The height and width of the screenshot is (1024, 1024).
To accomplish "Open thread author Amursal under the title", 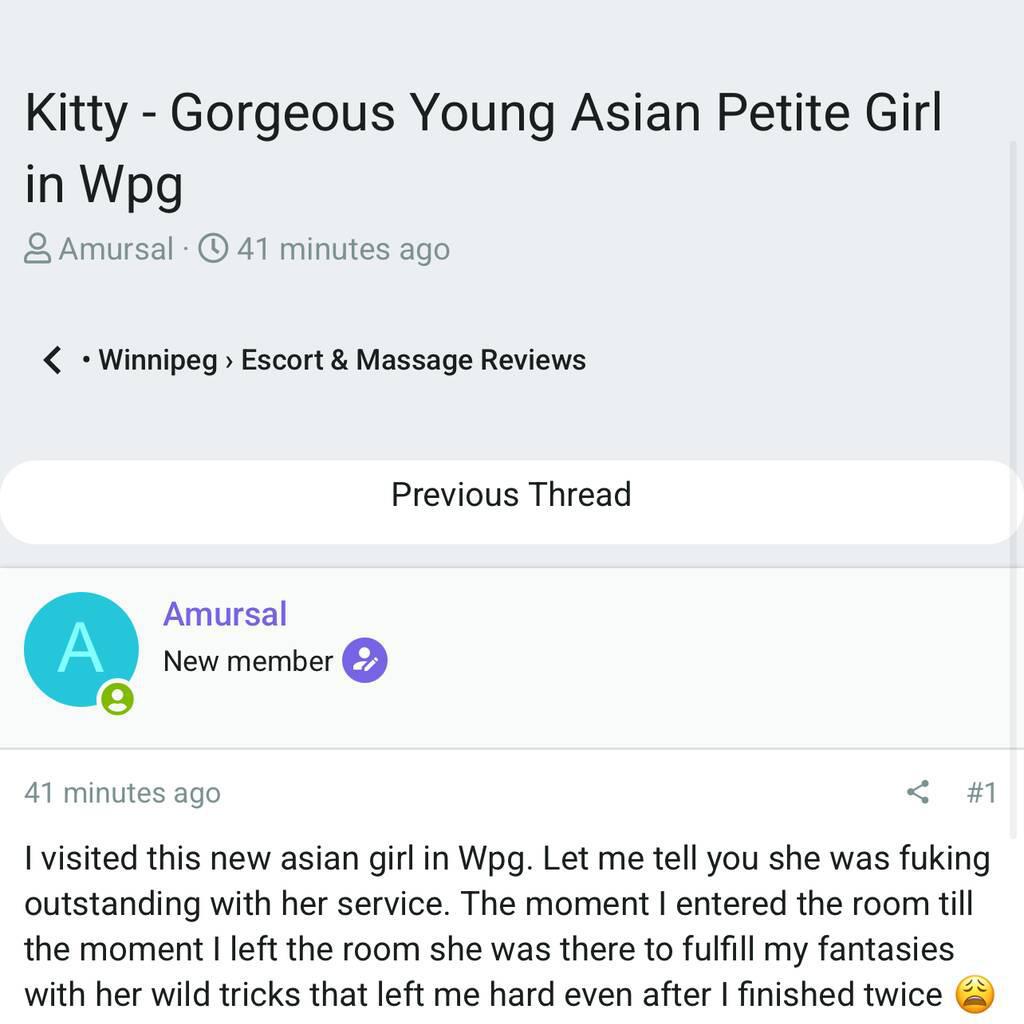I will tap(115, 248).
